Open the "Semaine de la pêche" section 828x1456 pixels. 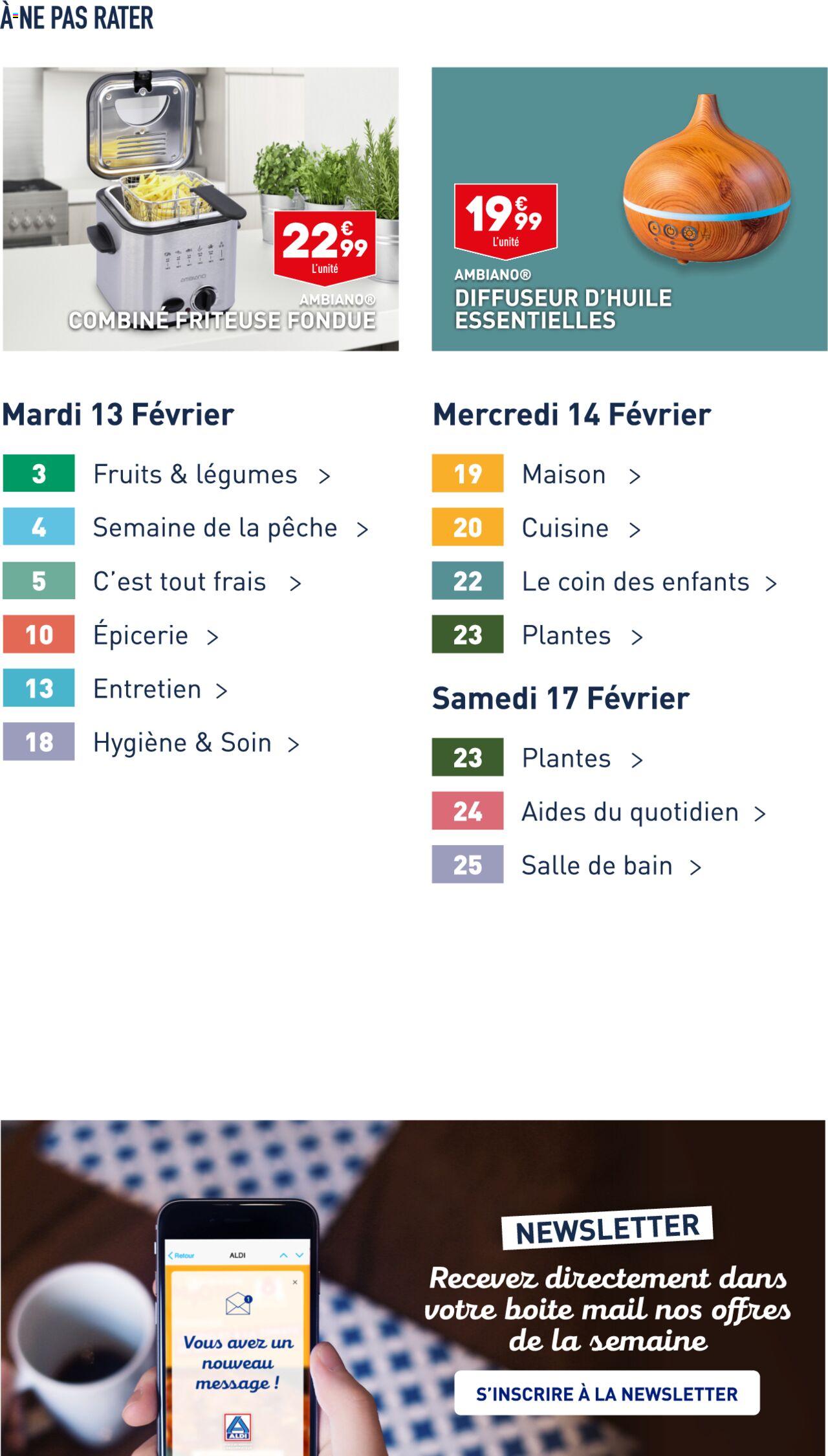[x=213, y=527]
